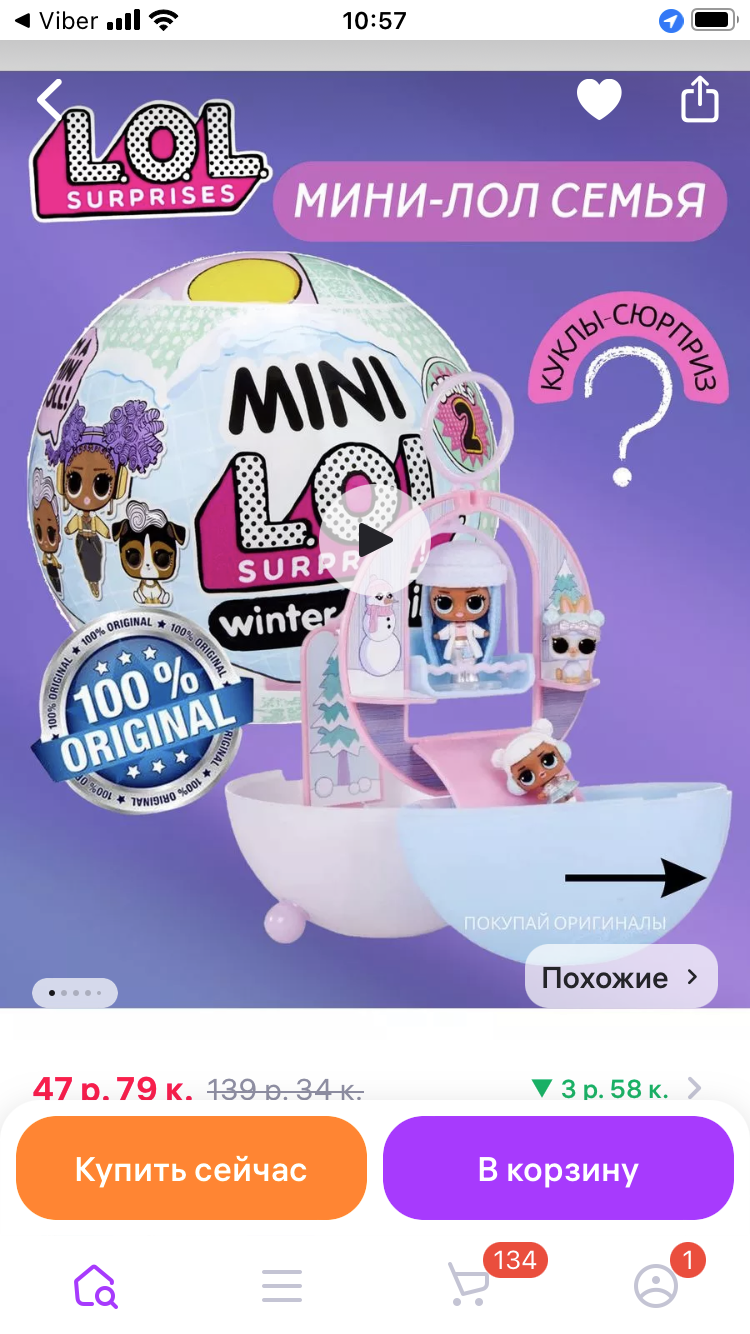The width and height of the screenshot is (750, 1334).
Task: Share this product listing
Action: click(700, 100)
